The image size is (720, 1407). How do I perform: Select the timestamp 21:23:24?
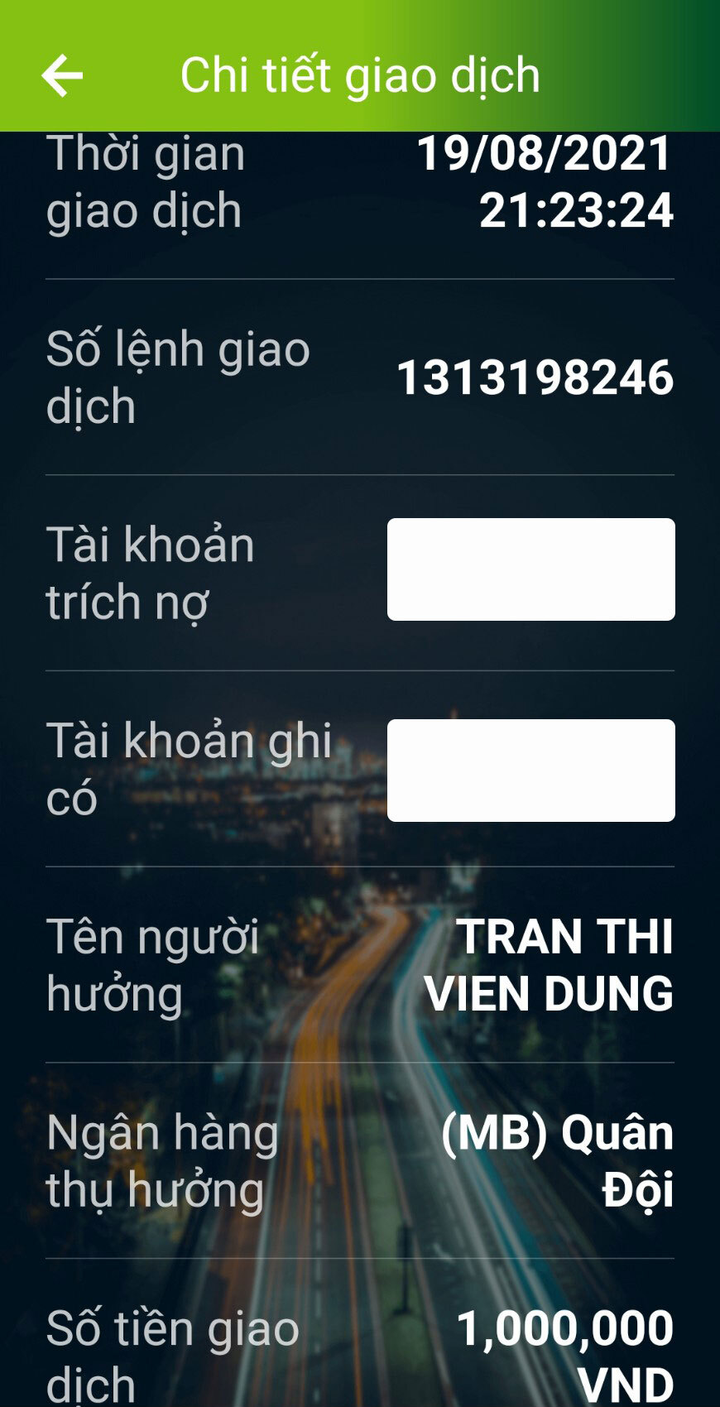(x=577, y=213)
